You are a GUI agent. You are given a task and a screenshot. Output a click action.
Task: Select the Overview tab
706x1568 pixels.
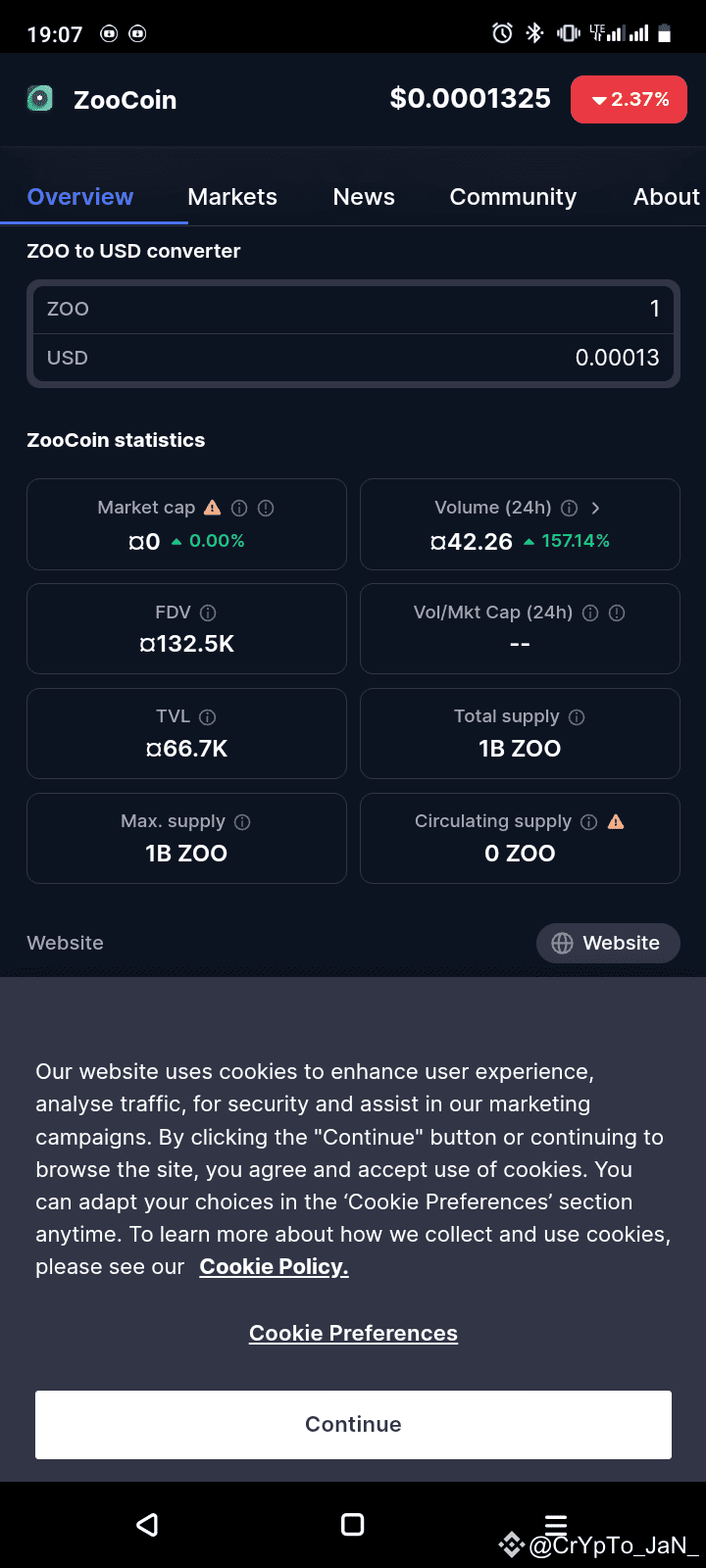[80, 197]
